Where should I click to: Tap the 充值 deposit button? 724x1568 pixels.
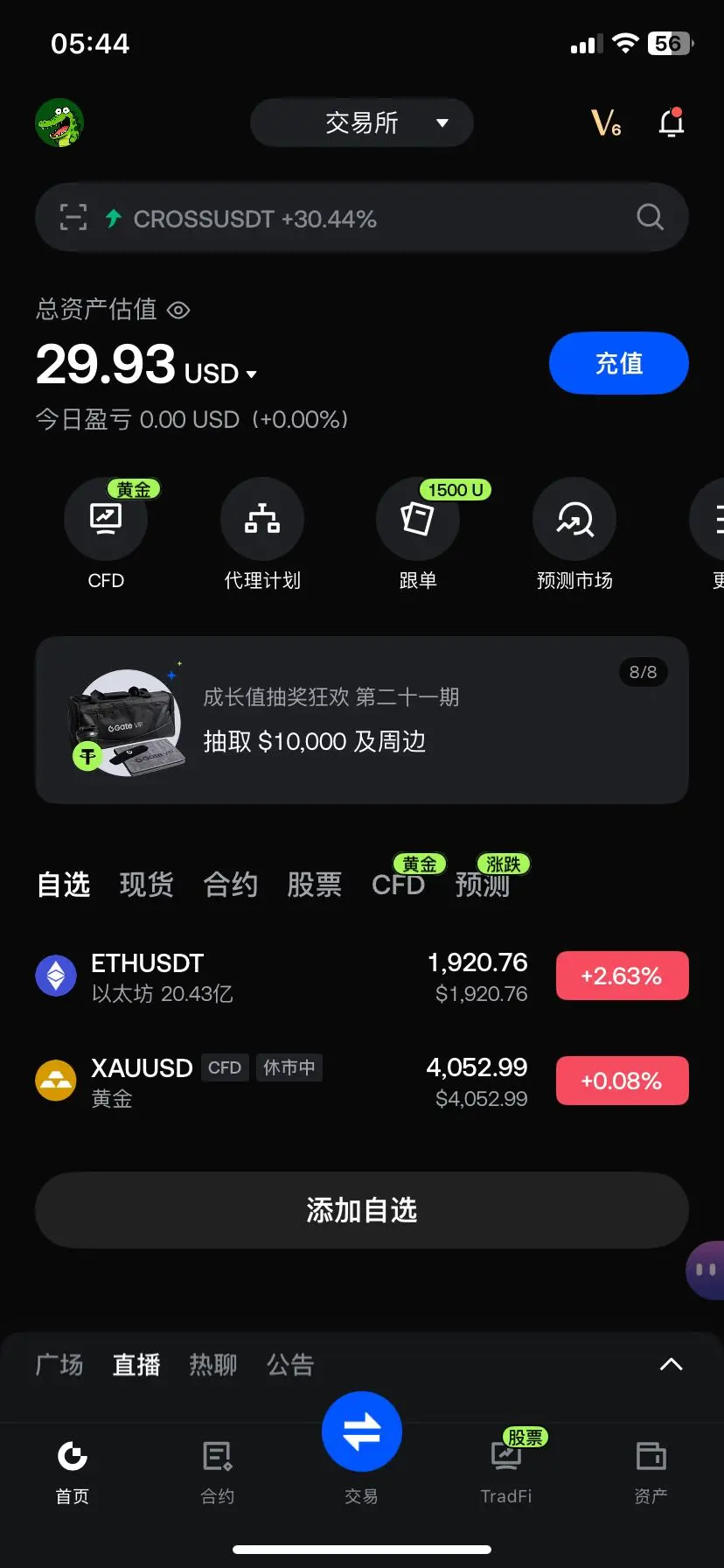pyautogui.click(x=619, y=363)
